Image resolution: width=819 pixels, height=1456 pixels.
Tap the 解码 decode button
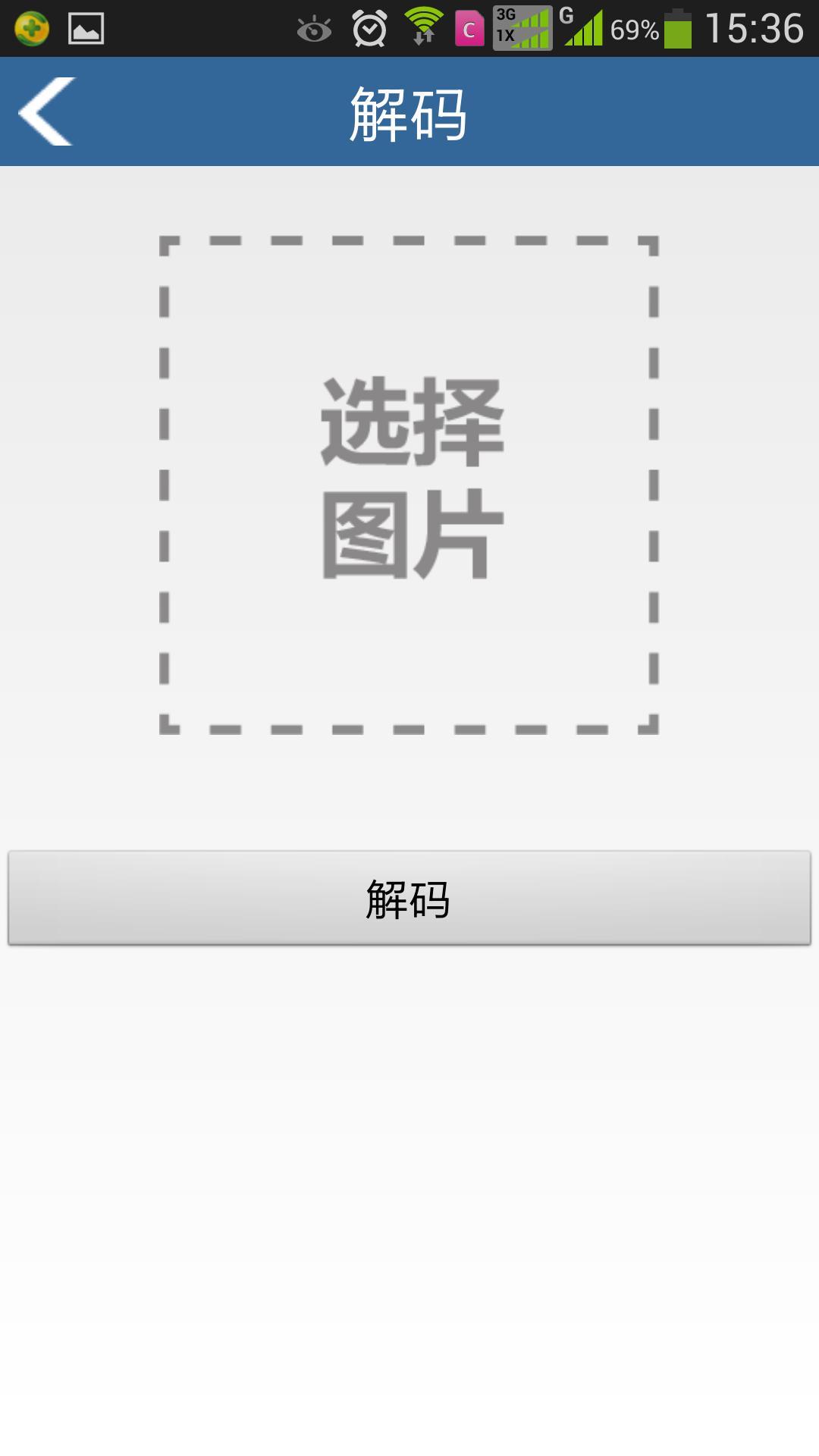pyautogui.click(x=409, y=898)
